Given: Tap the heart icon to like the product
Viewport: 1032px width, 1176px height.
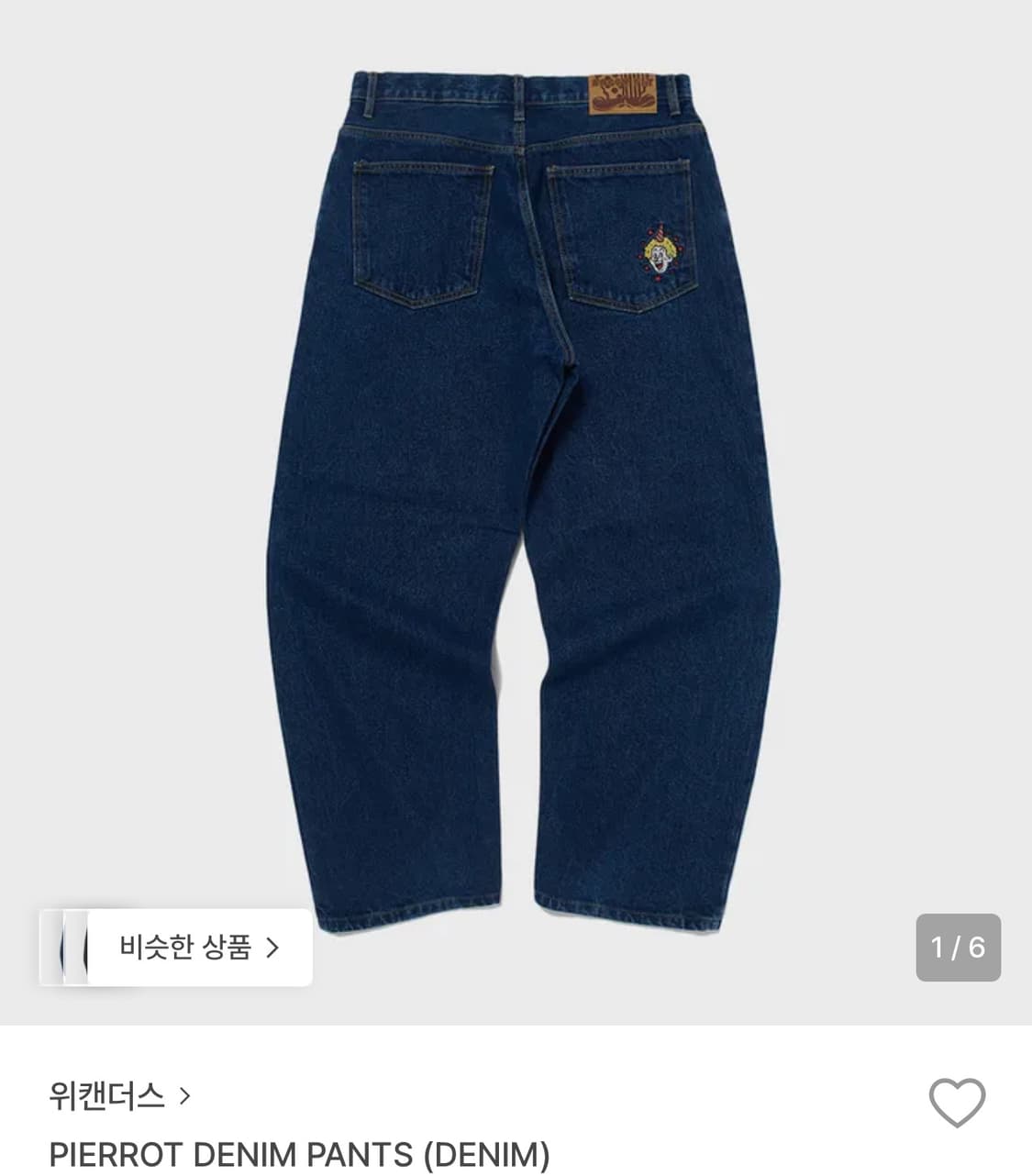Looking at the screenshot, I should coord(956,1102).
